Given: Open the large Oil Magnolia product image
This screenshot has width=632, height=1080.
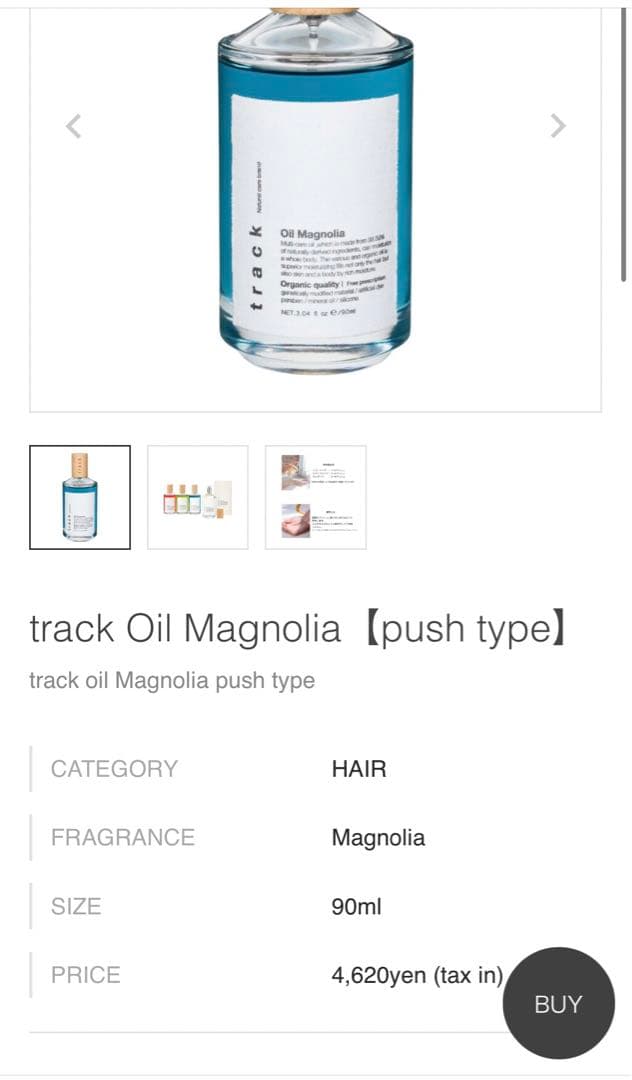Looking at the screenshot, I should point(316,200).
